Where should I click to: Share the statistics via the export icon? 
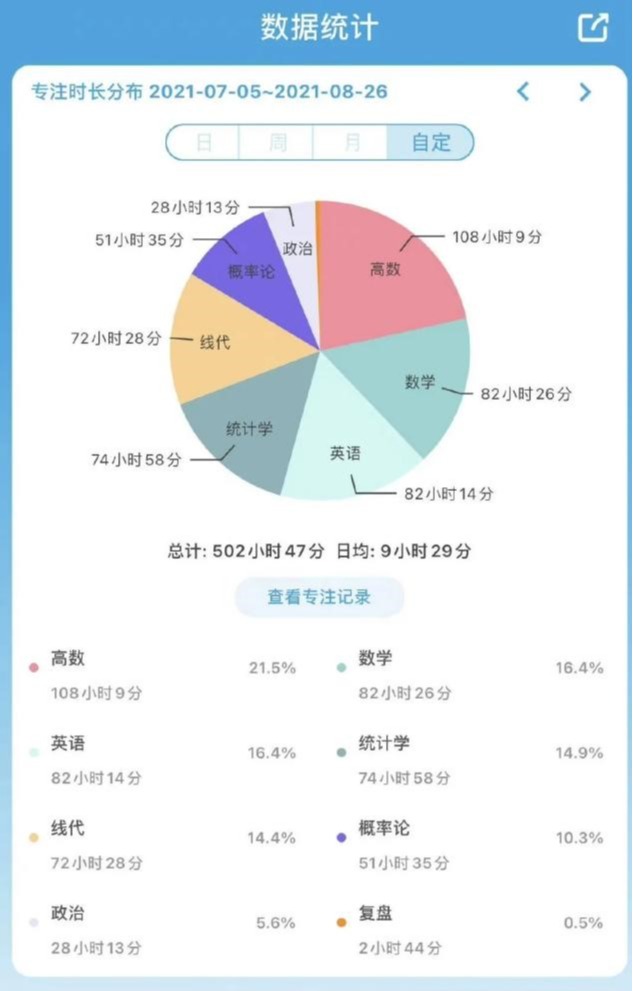click(593, 28)
